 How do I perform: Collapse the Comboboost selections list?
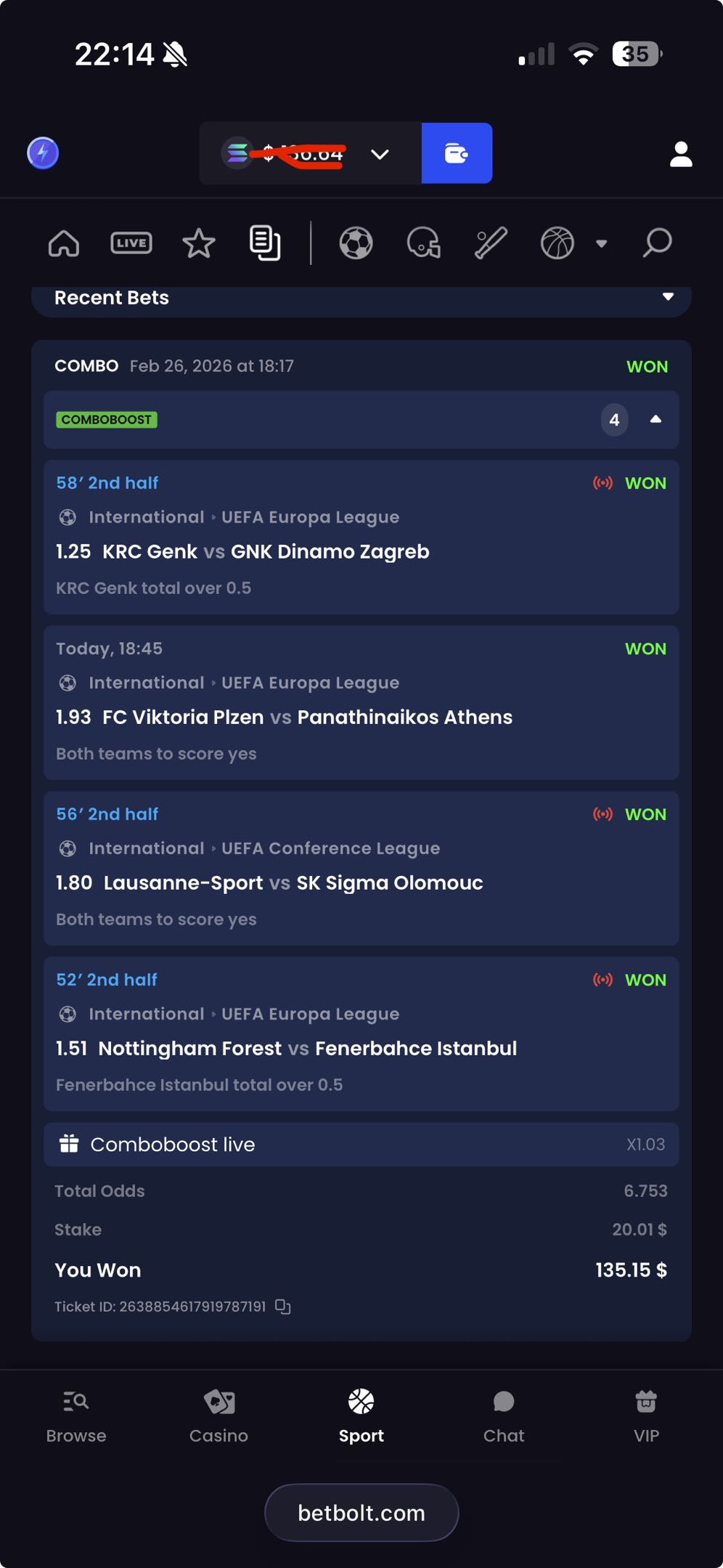point(655,420)
